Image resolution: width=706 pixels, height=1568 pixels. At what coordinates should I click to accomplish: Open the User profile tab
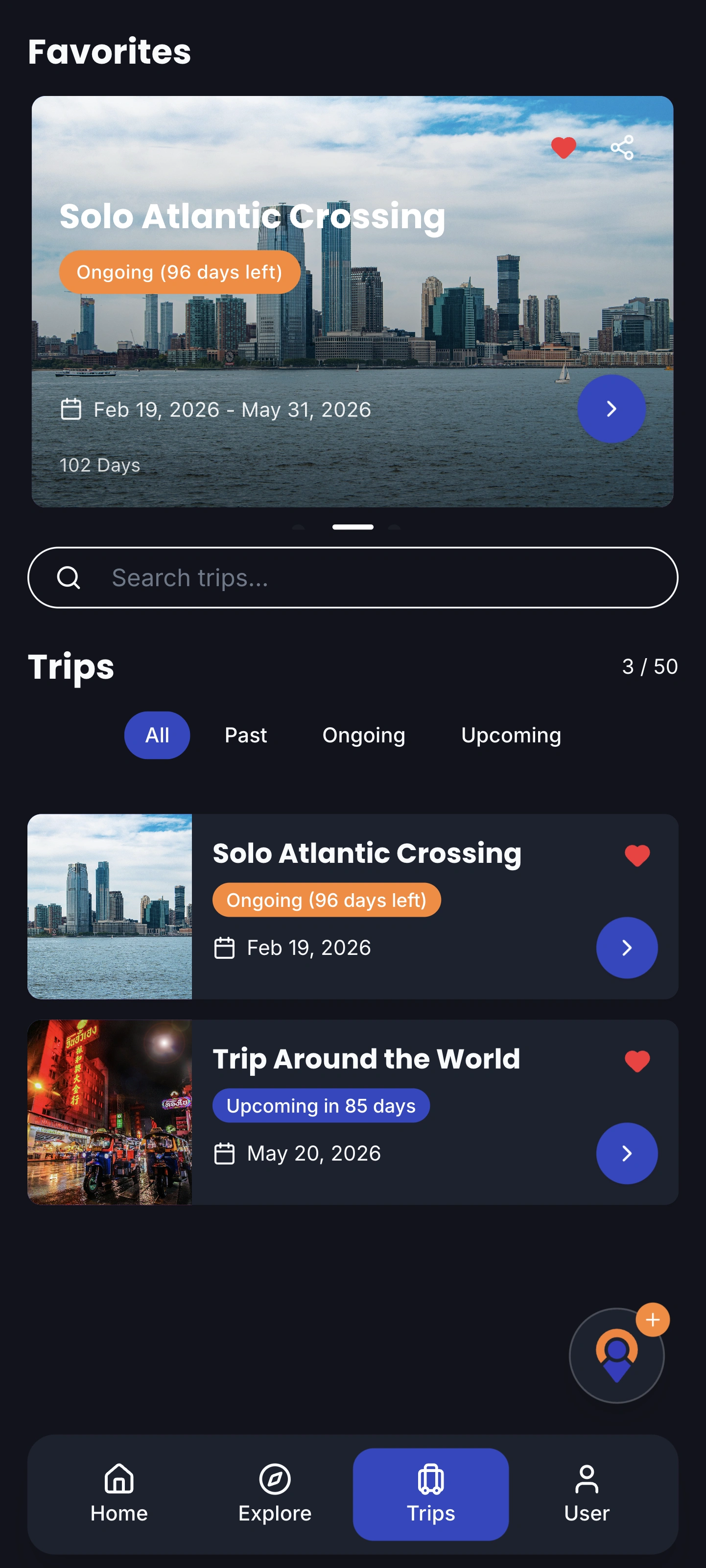(586, 1494)
